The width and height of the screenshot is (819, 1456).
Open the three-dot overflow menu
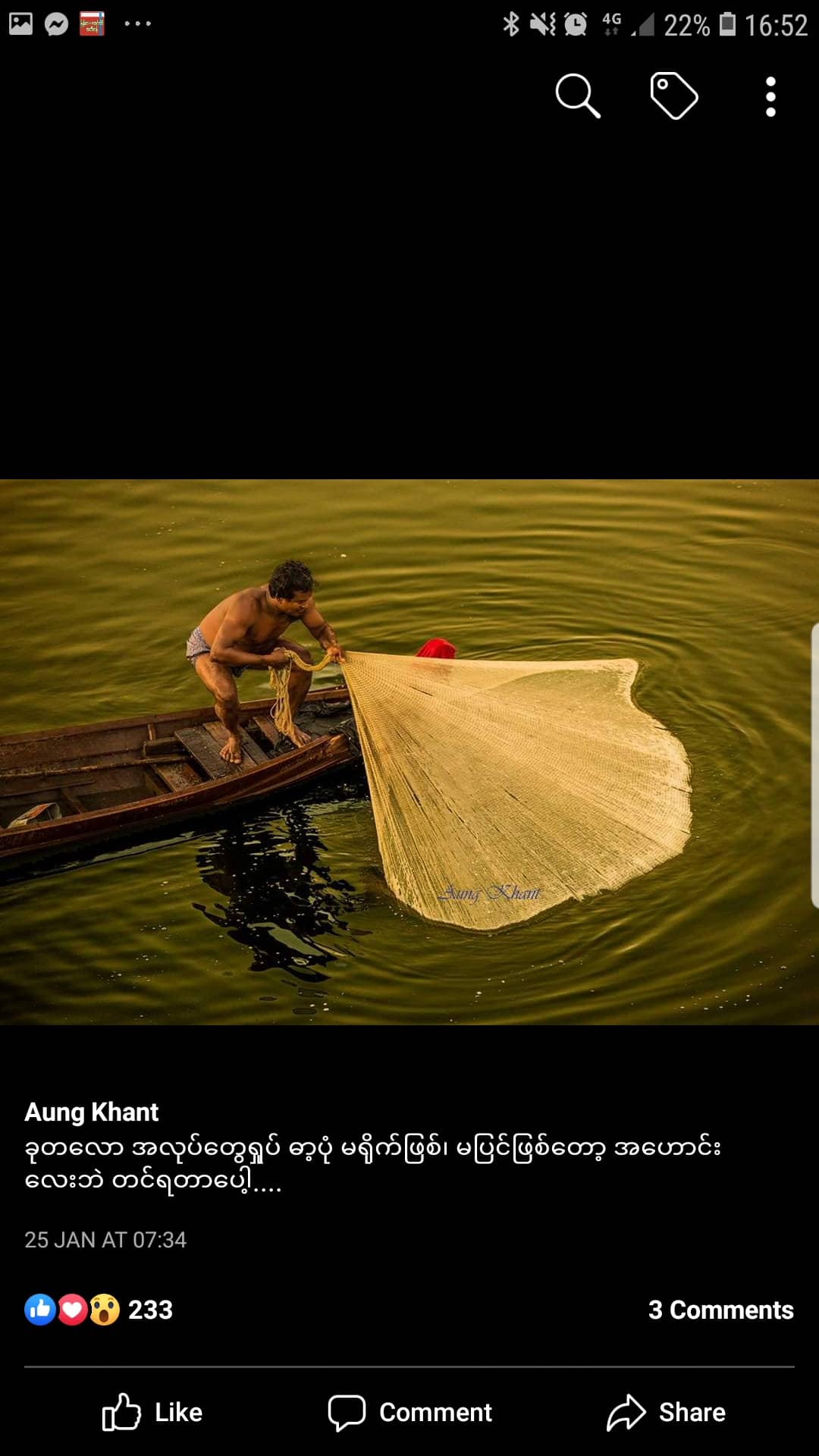(x=770, y=96)
